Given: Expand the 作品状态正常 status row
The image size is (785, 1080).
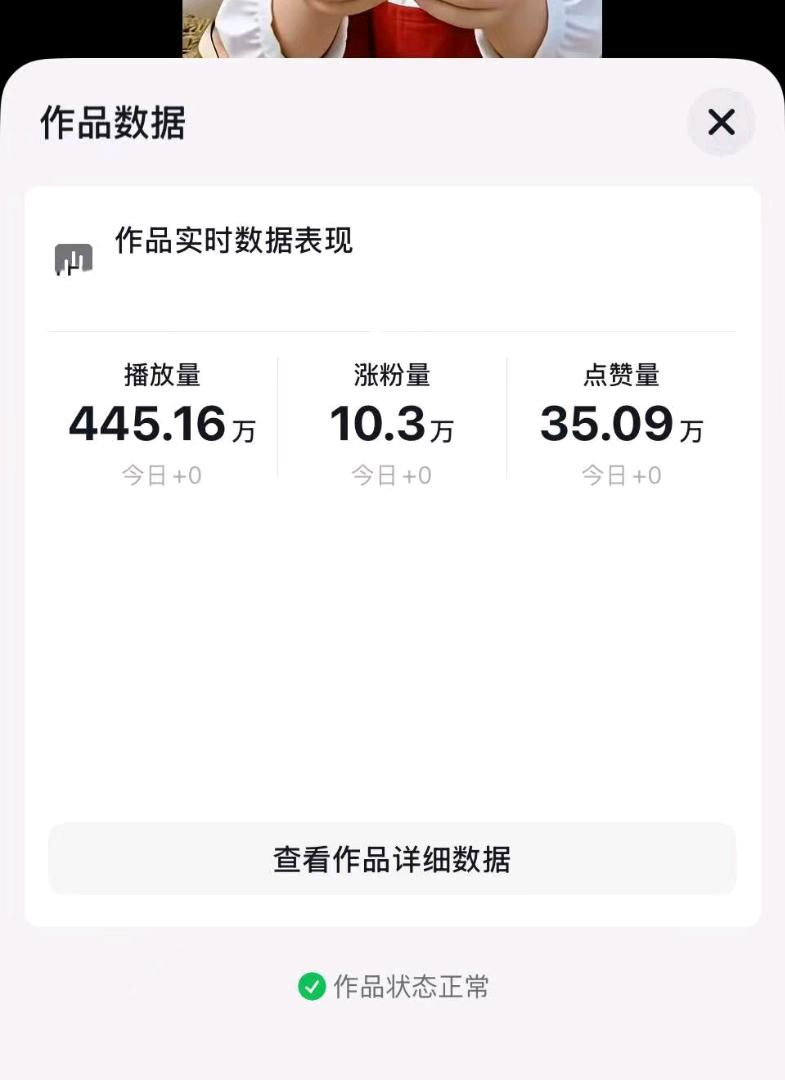Looking at the screenshot, I should click(x=392, y=986).
